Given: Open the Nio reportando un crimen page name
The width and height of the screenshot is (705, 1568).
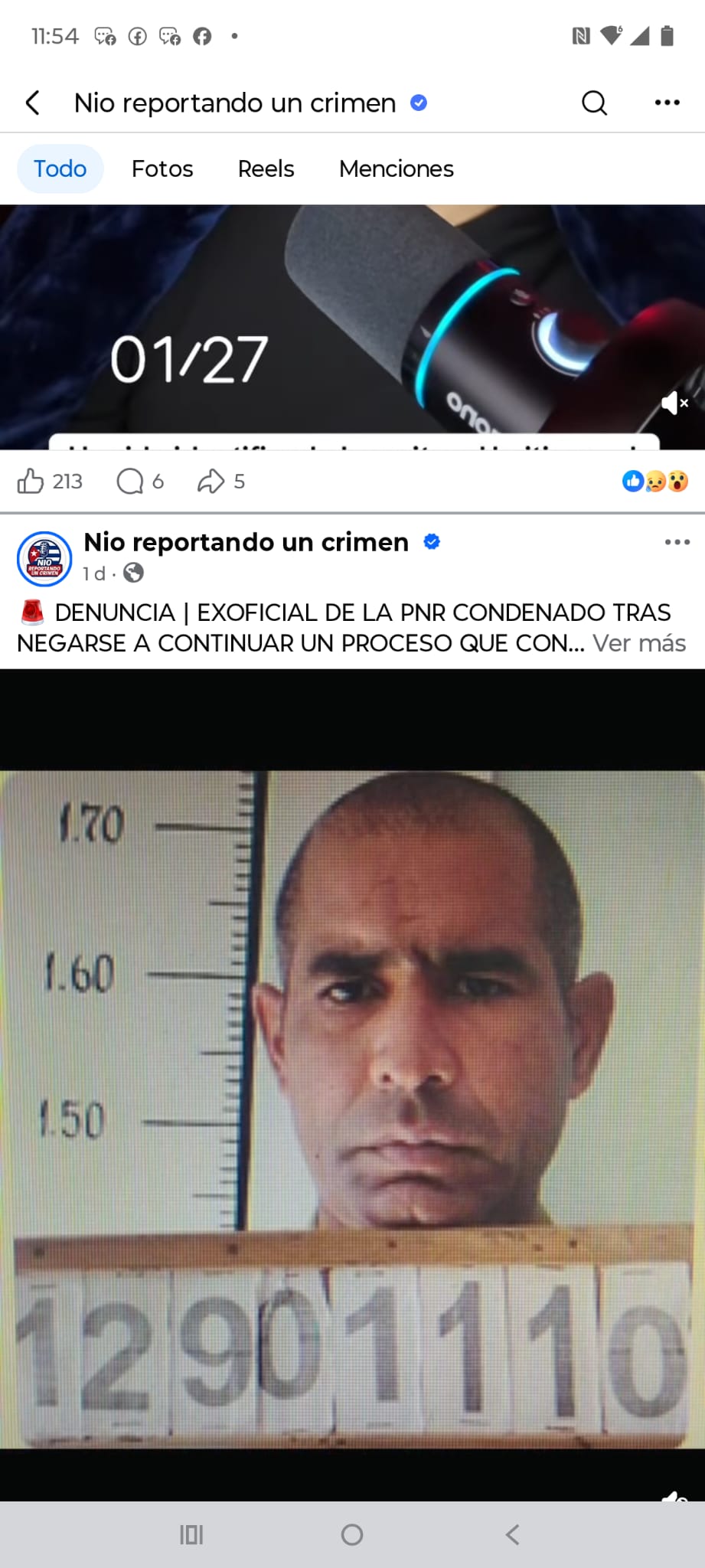Looking at the screenshot, I should [245, 541].
